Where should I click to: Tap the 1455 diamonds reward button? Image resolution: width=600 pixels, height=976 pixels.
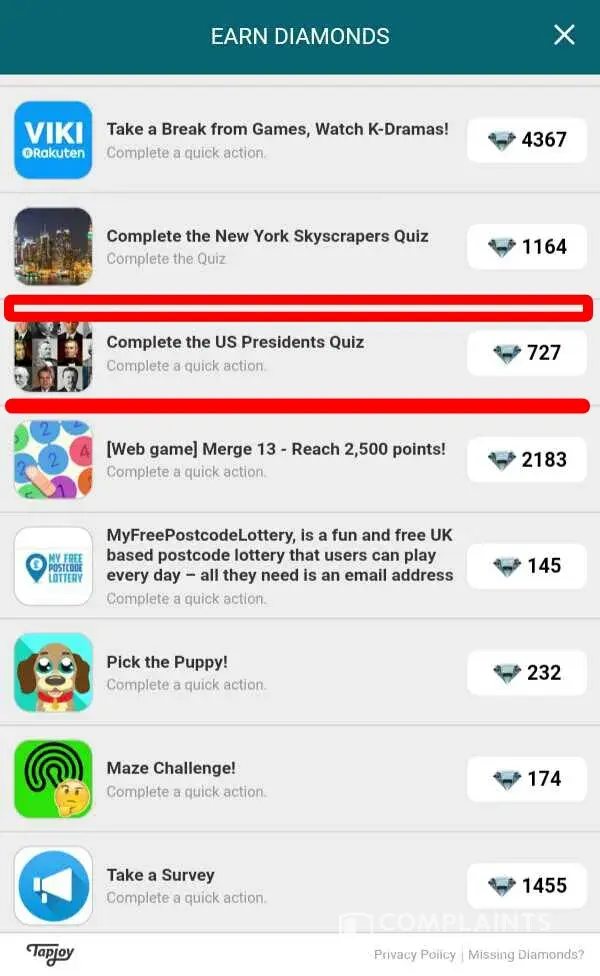coord(528,886)
